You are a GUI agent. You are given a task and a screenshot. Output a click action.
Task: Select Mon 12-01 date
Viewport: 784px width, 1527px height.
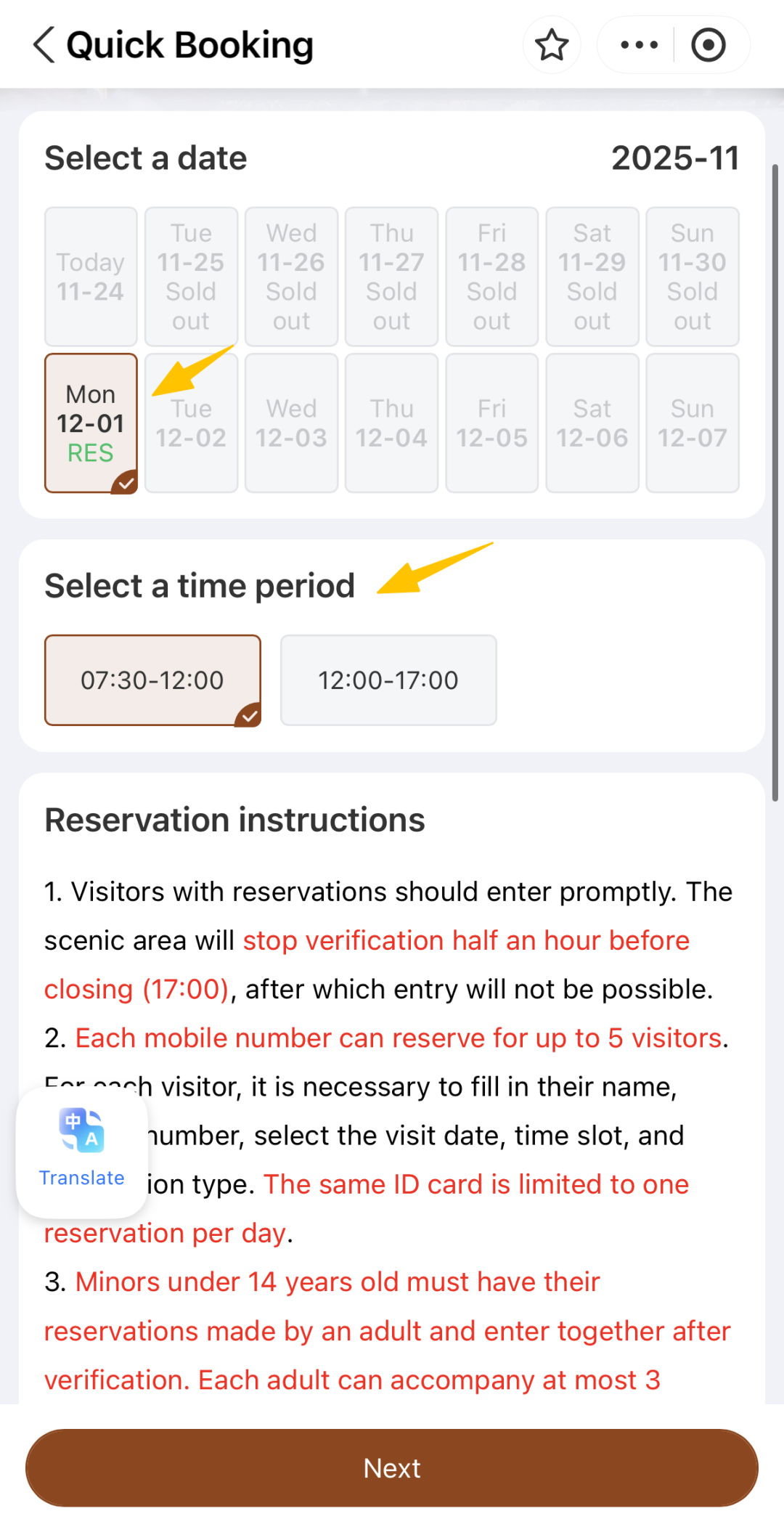91,423
